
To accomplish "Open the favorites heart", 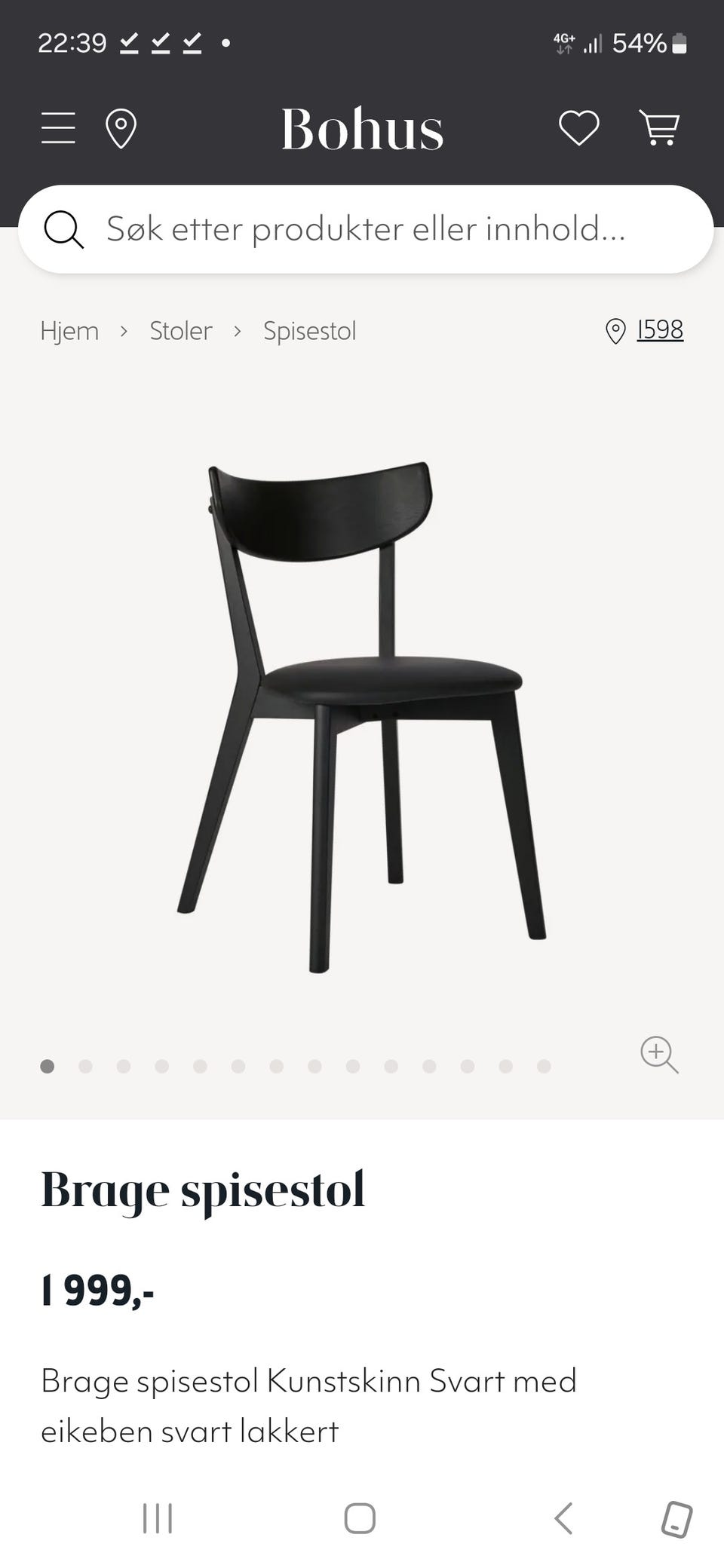I will (x=578, y=127).
